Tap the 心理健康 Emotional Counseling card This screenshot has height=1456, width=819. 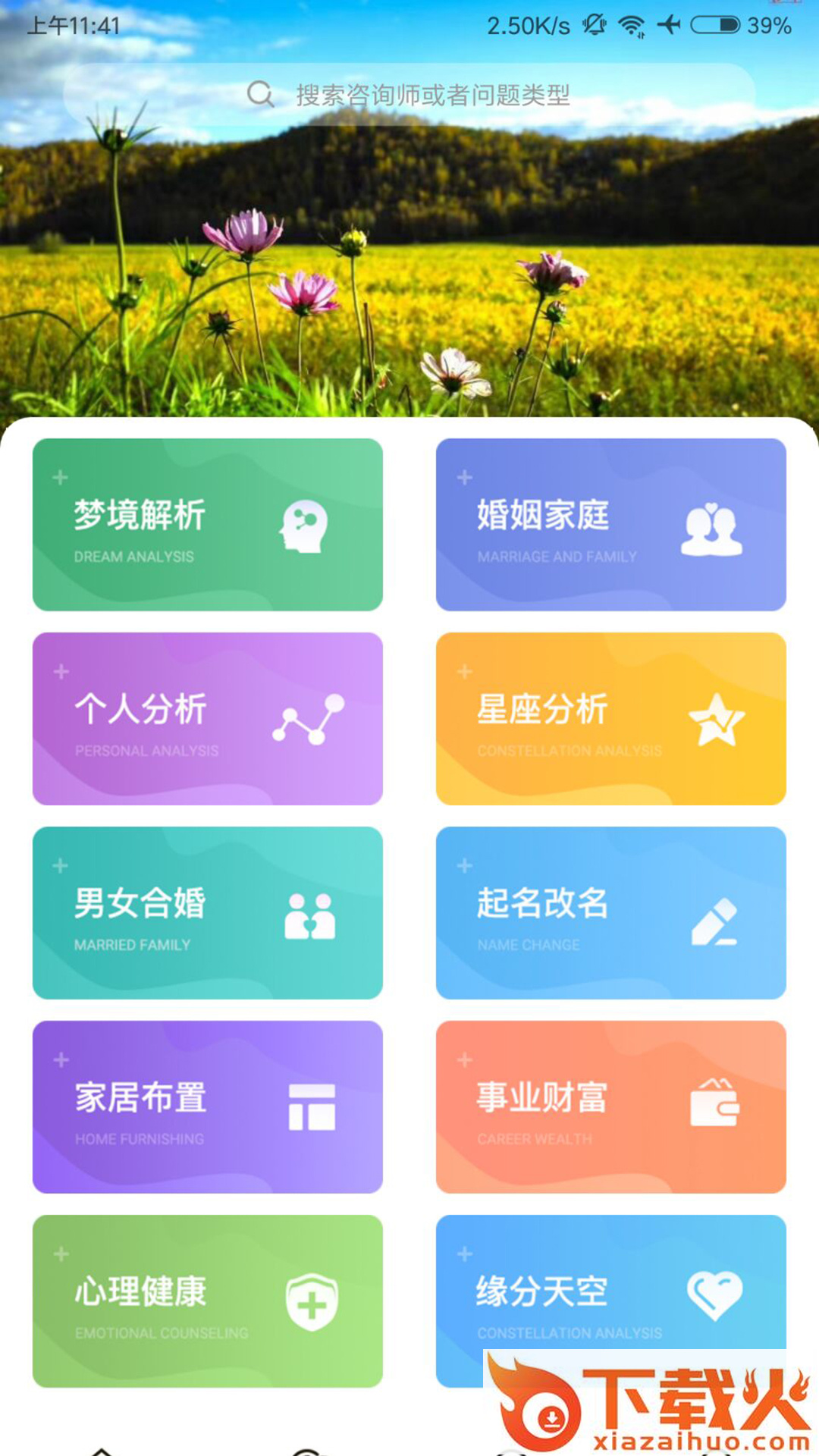[207, 1301]
